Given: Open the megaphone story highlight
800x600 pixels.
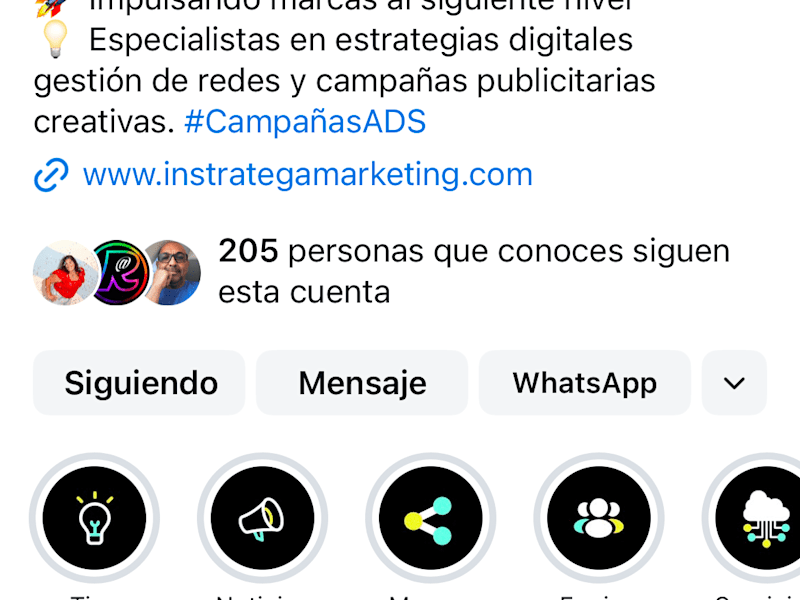Looking at the screenshot, I should (262, 518).
